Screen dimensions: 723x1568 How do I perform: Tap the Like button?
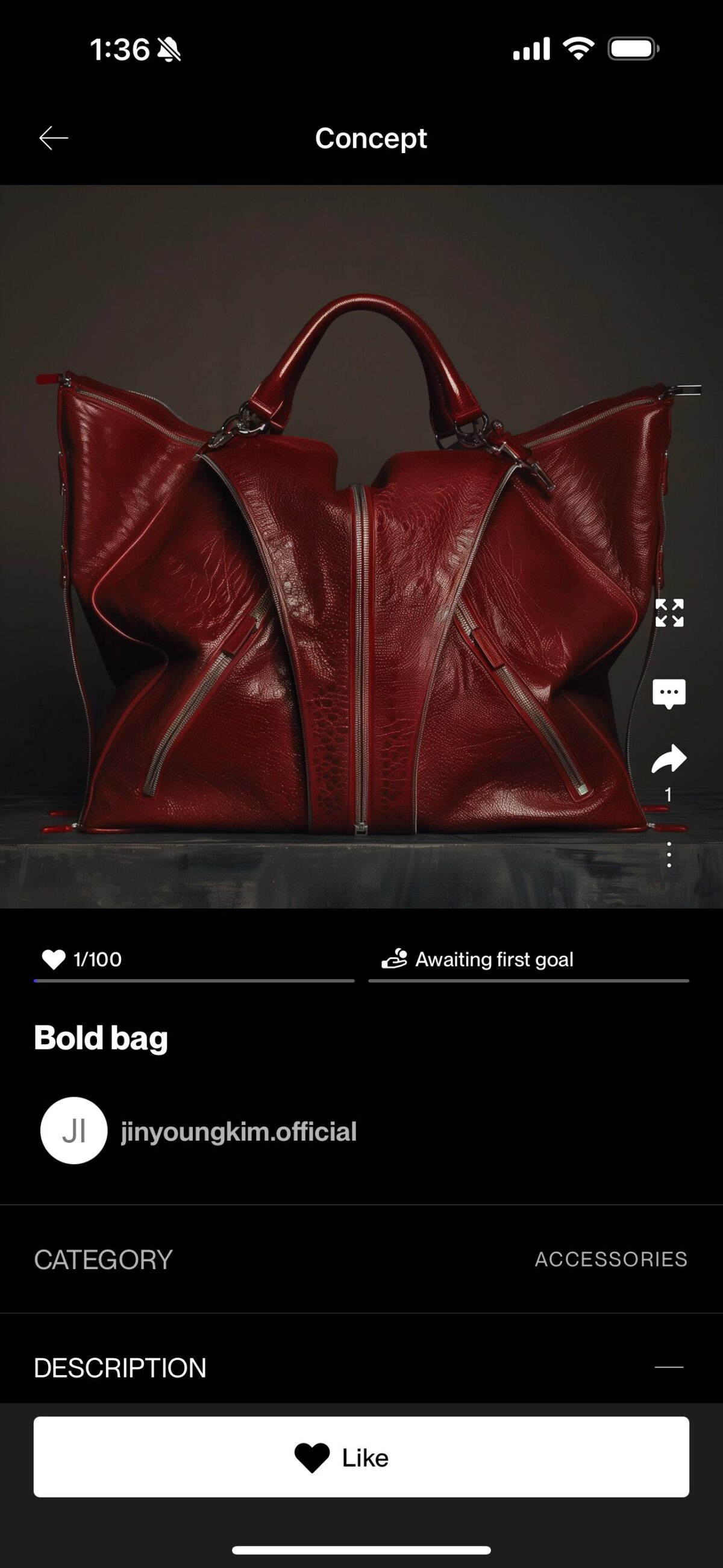pyautogui.click(x=361, y=1457)
